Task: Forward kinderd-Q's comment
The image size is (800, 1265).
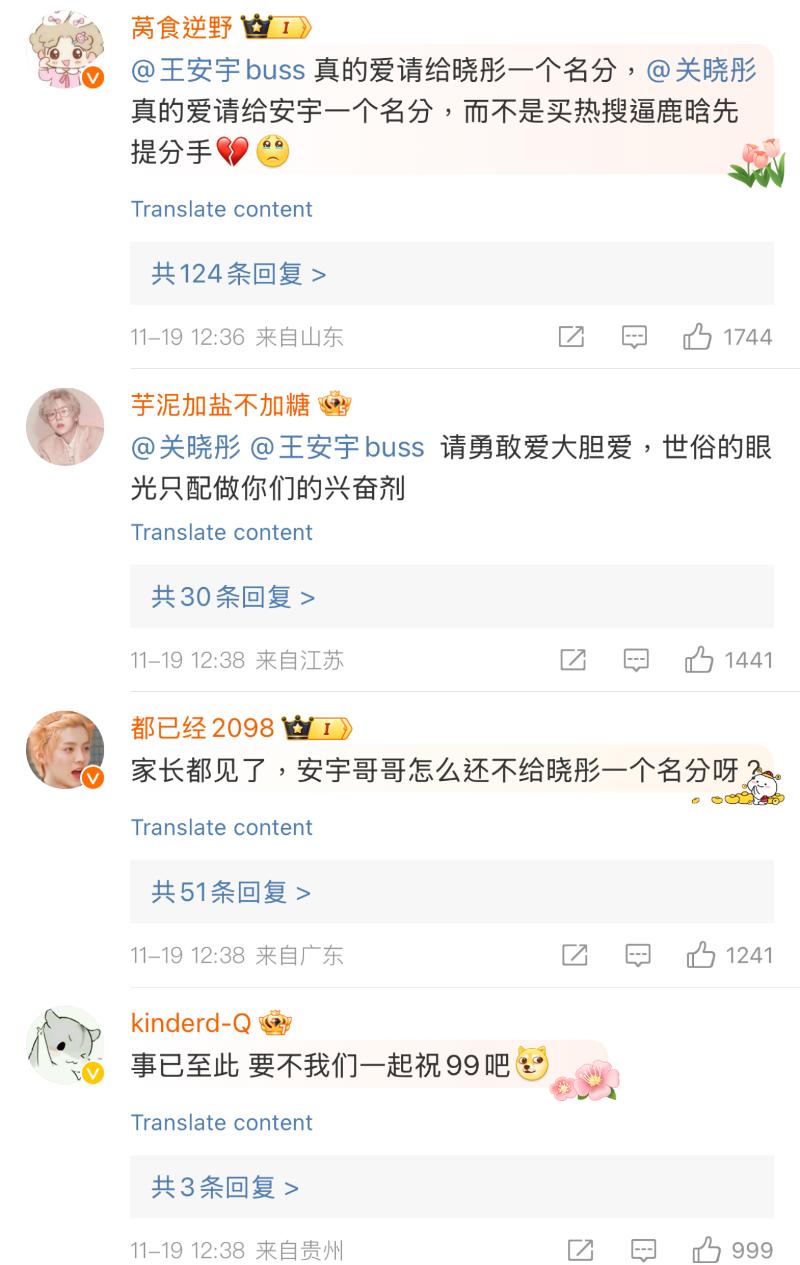Action: click(580, 1250)
